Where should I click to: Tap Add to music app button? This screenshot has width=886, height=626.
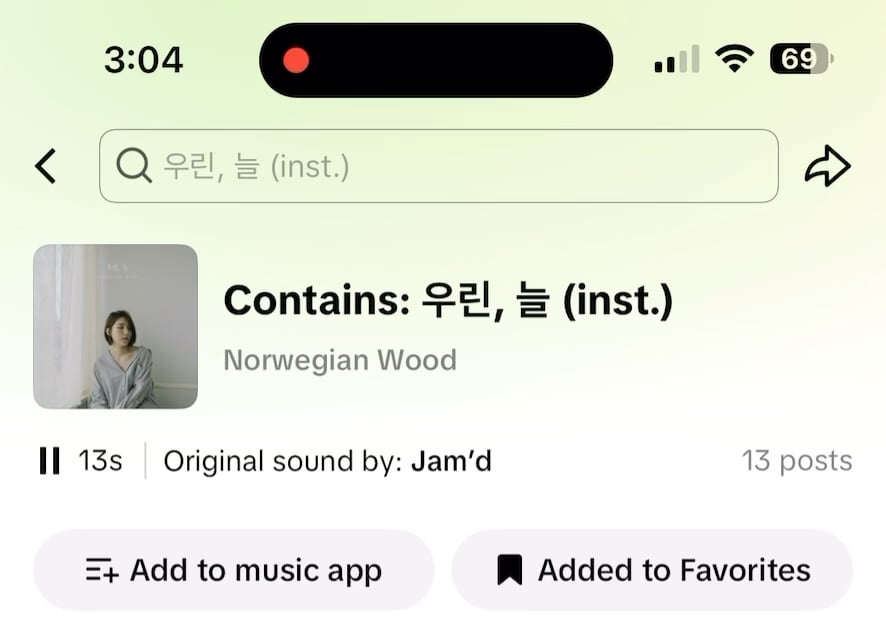click(234, 570)
